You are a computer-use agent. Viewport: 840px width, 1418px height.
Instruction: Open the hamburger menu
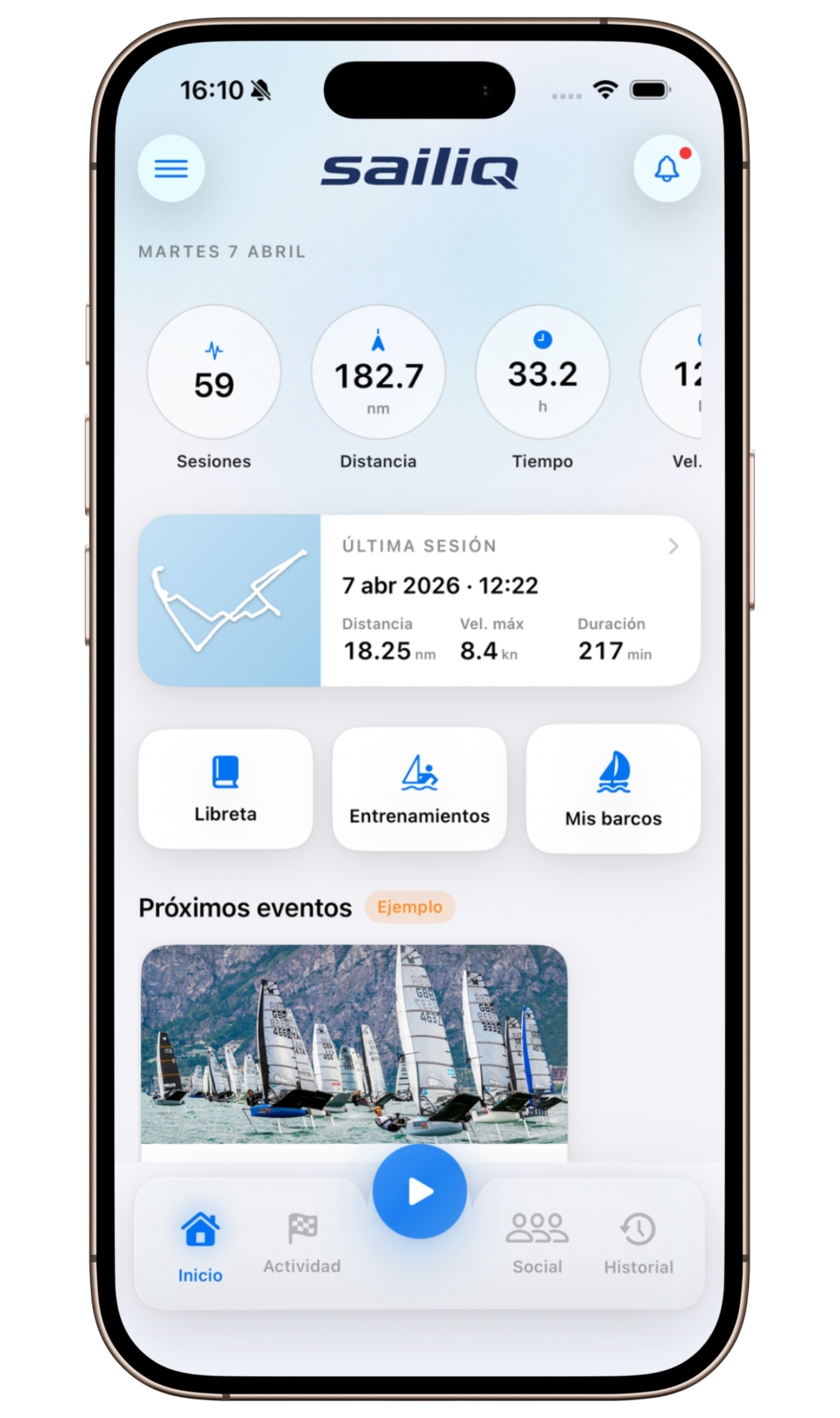(171, 169)
